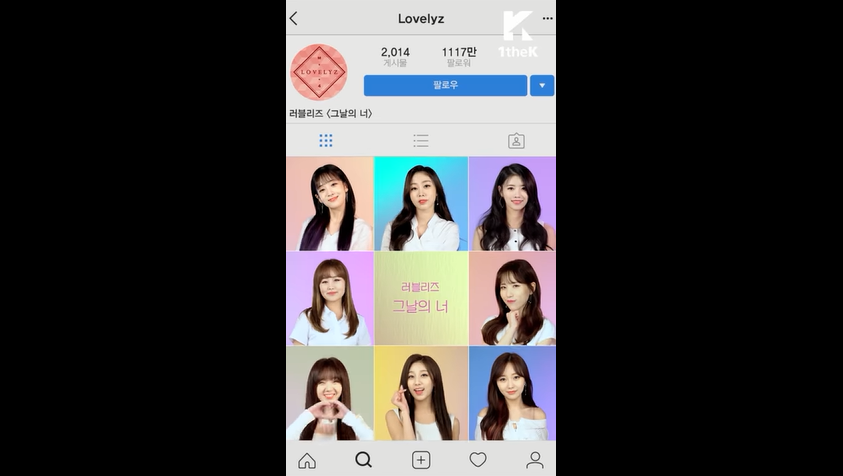Open the tagged photos tab
The image size is (843, 476).
coord(516,141)
